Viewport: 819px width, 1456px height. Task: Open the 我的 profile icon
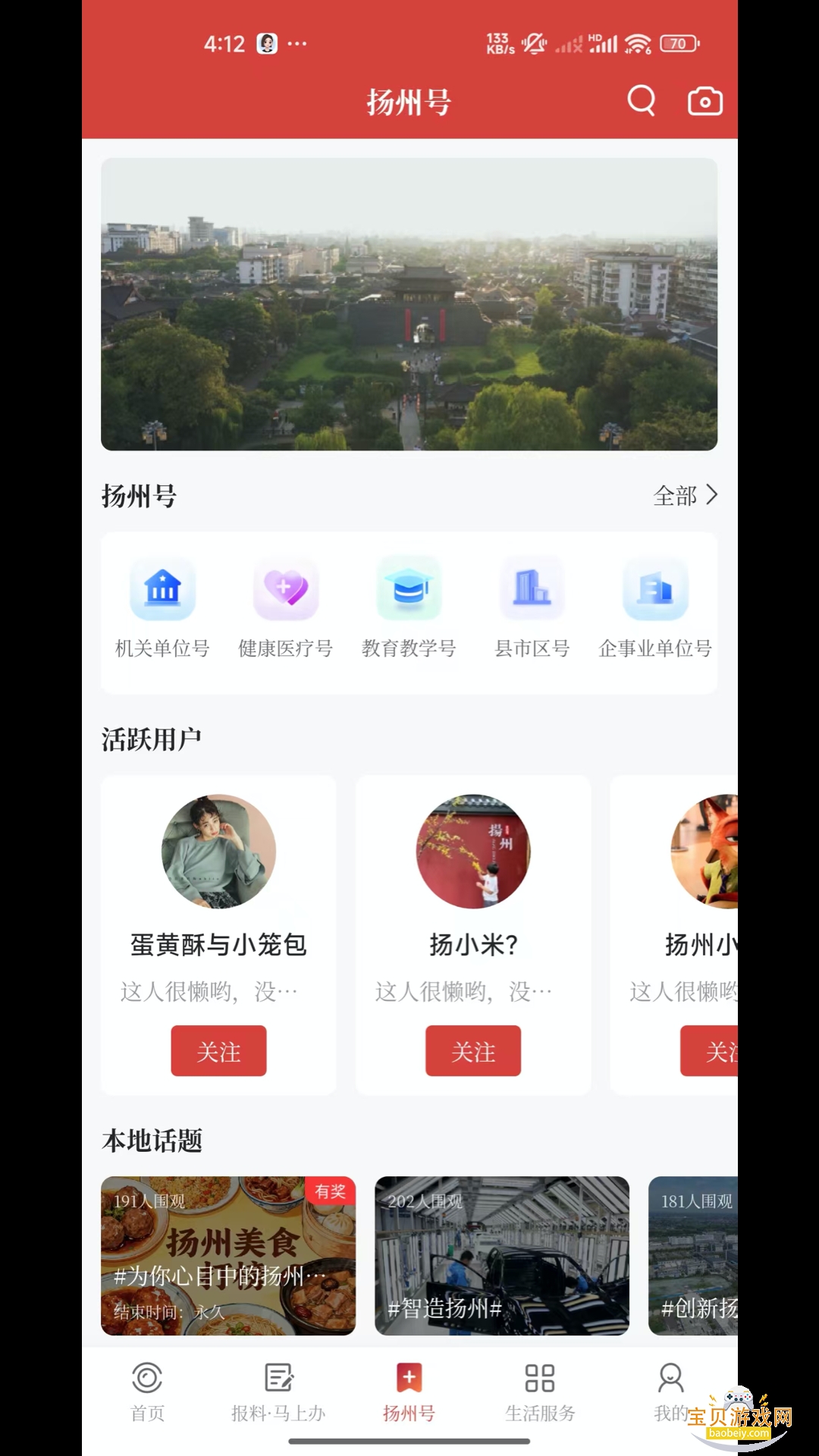click(x=670, y=1379)
